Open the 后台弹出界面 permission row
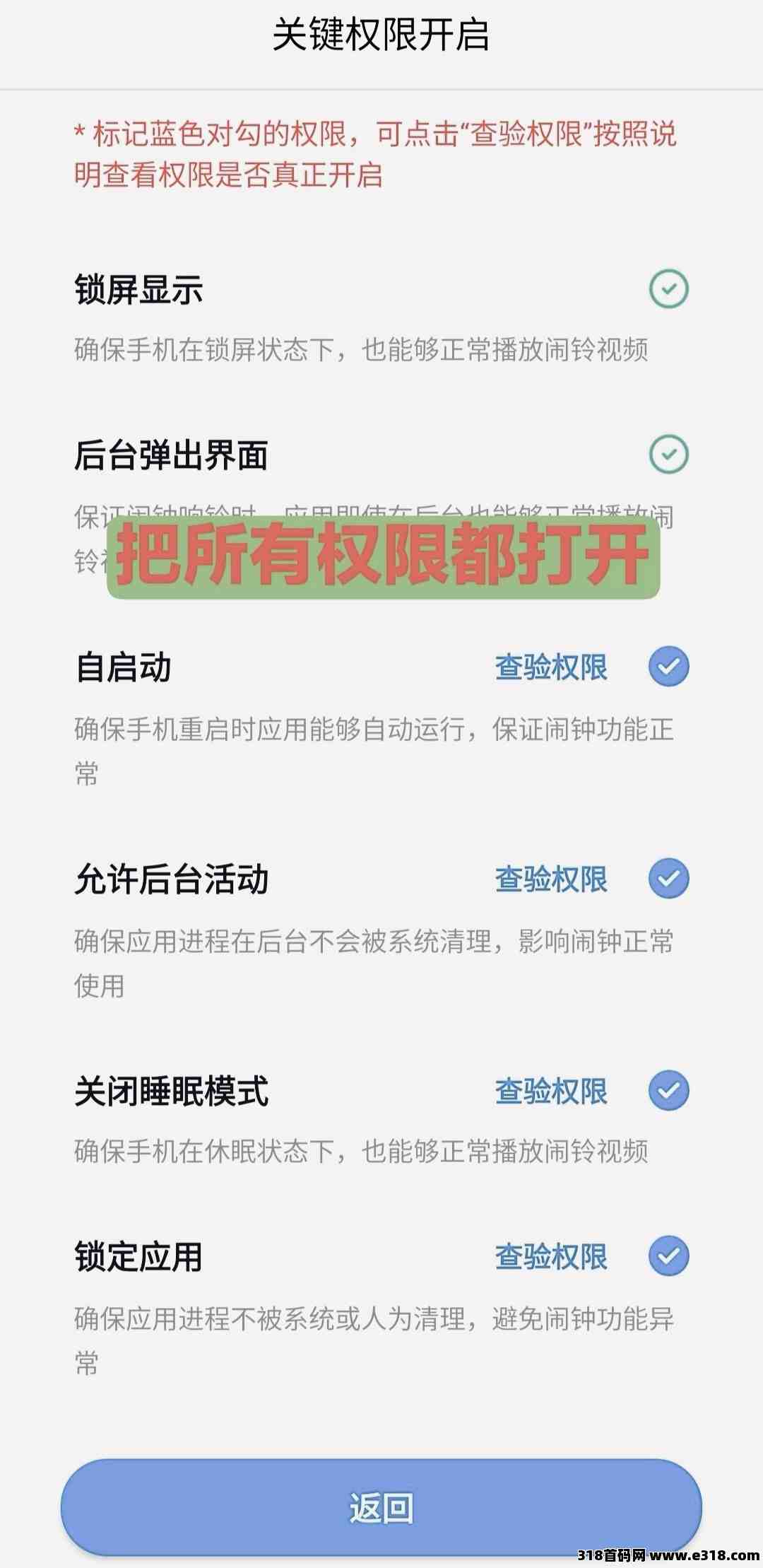The width and height of the screenshot is (763, 1568). tap(381, 502)
